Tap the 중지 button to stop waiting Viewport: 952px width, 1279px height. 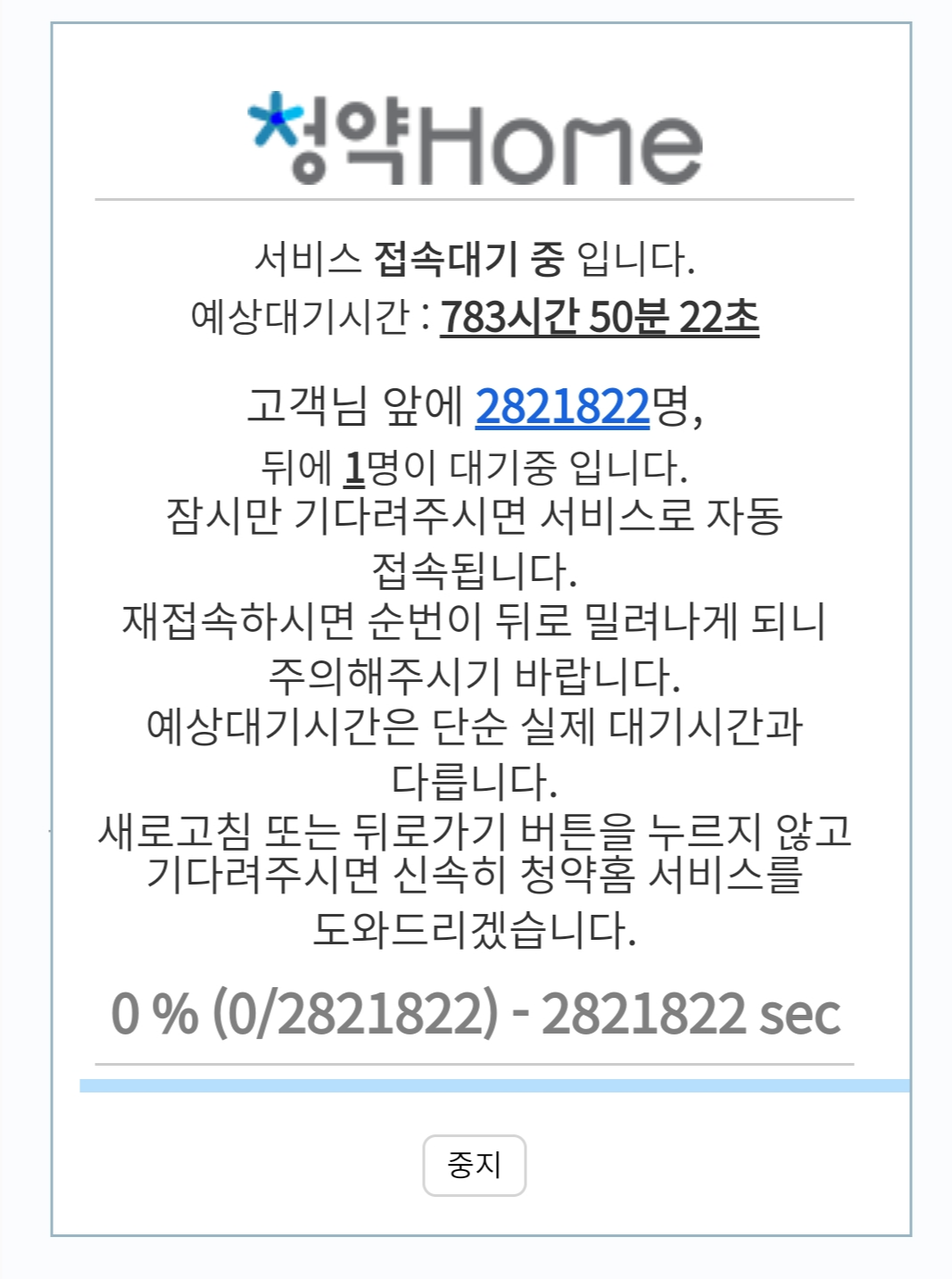pos(474,1165)
